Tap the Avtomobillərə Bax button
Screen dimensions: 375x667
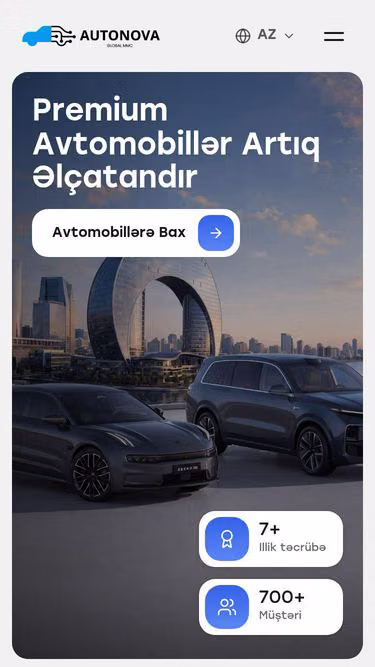[x=136, y=233]
